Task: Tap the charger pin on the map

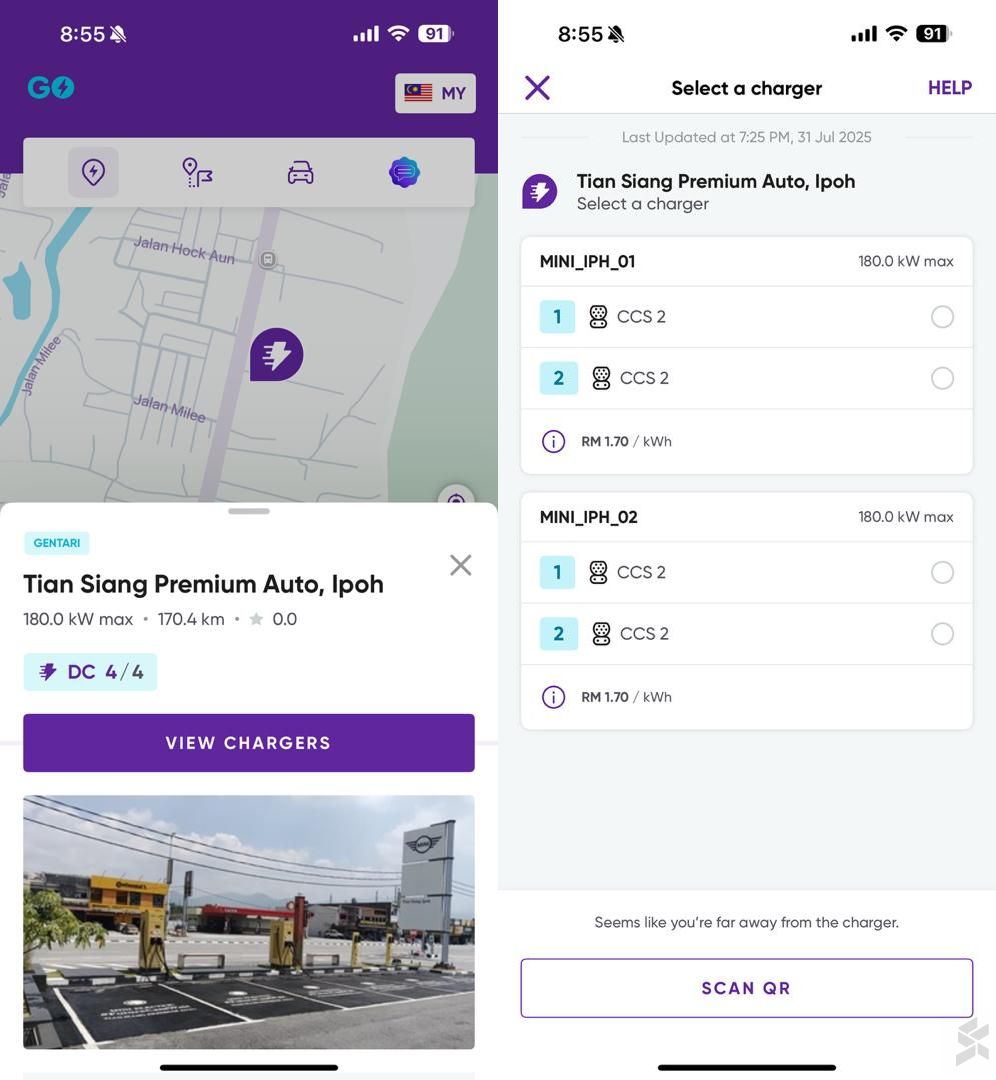Action: coord(277,354)
